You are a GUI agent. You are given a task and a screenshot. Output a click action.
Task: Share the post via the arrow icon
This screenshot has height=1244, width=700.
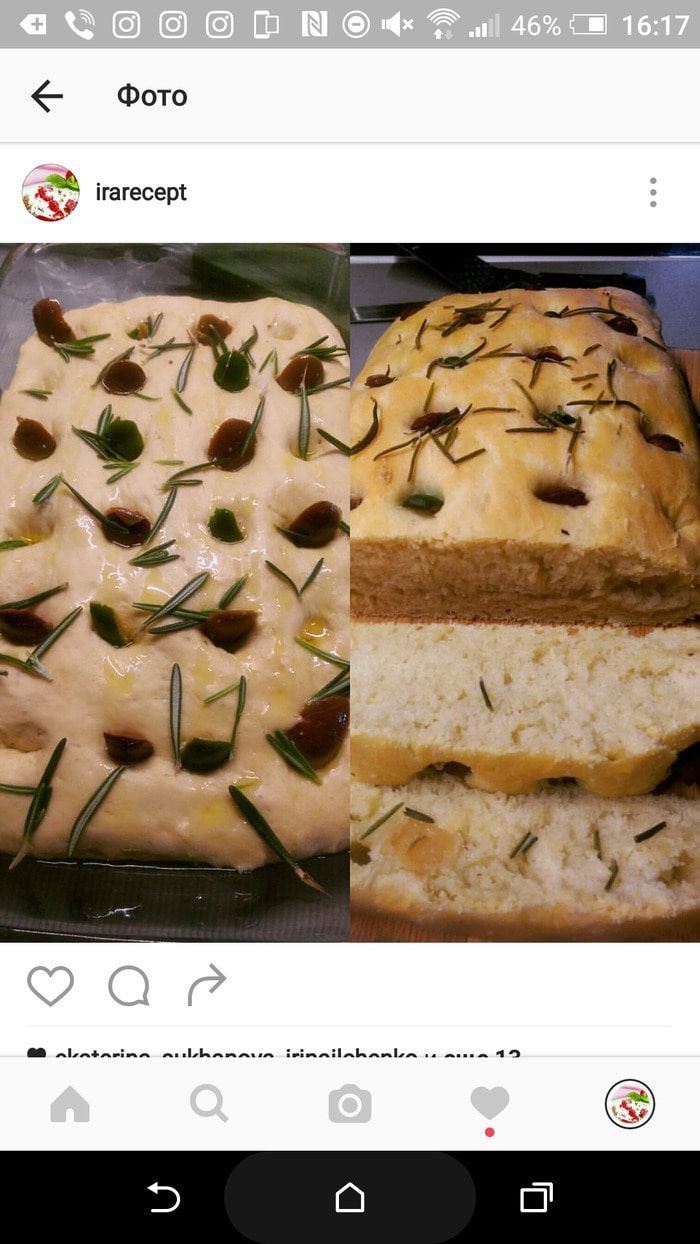[207, 986]
